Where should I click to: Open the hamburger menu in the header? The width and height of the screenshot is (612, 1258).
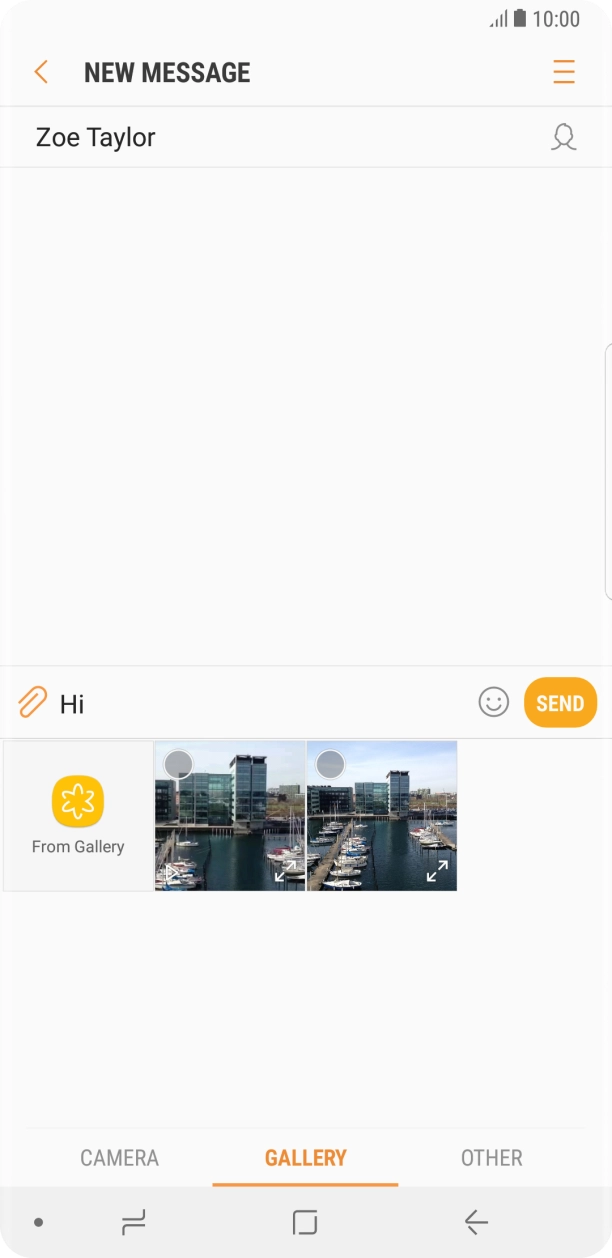point(564,72)
